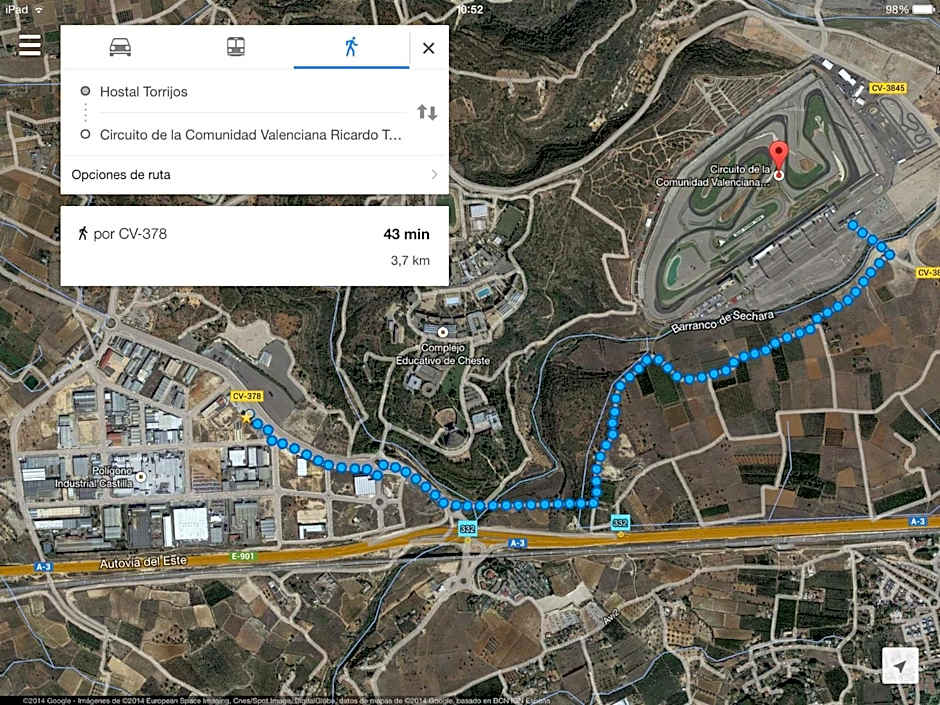940x705 pixels.
Task: Tap the red destination pin
Action: pos(778,159)
